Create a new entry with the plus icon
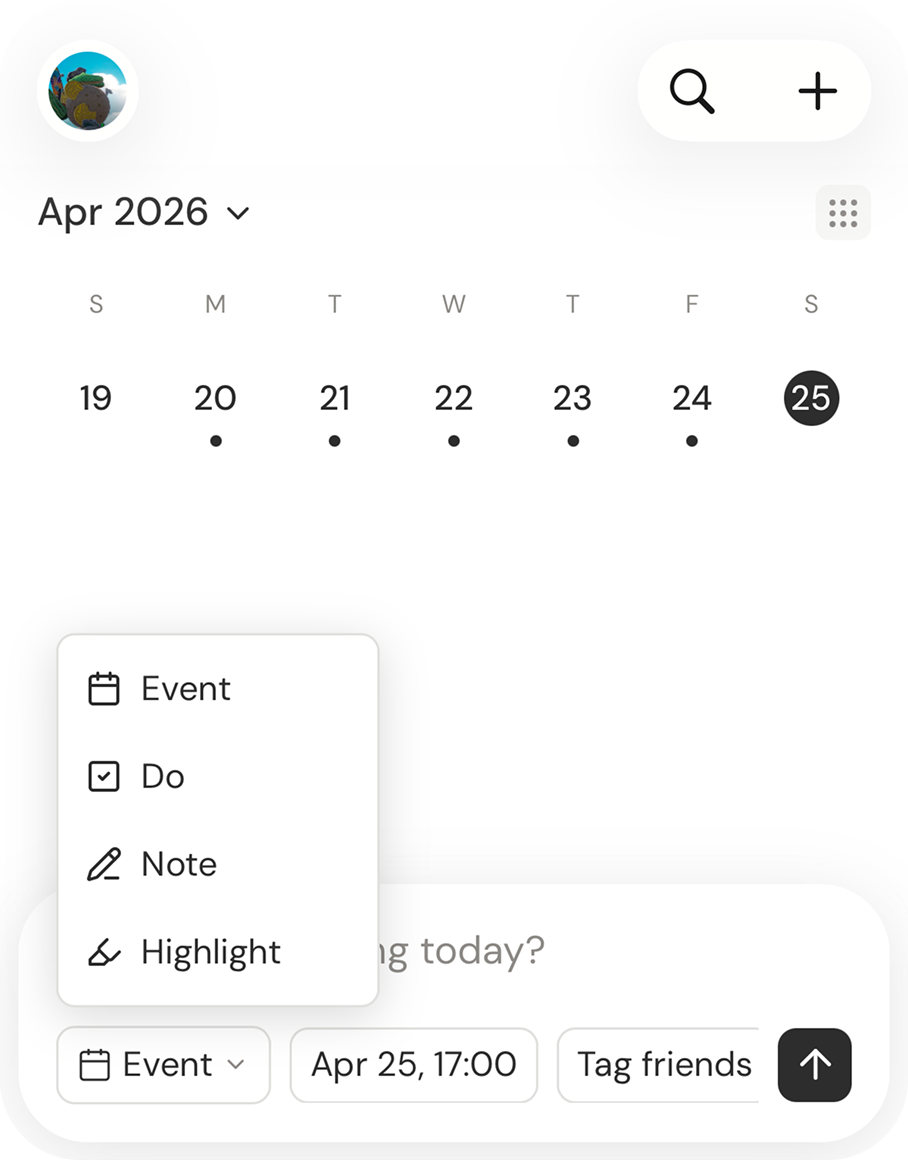Image resolution: width=908 pixels, height=1160 pixels. (818, 91)
